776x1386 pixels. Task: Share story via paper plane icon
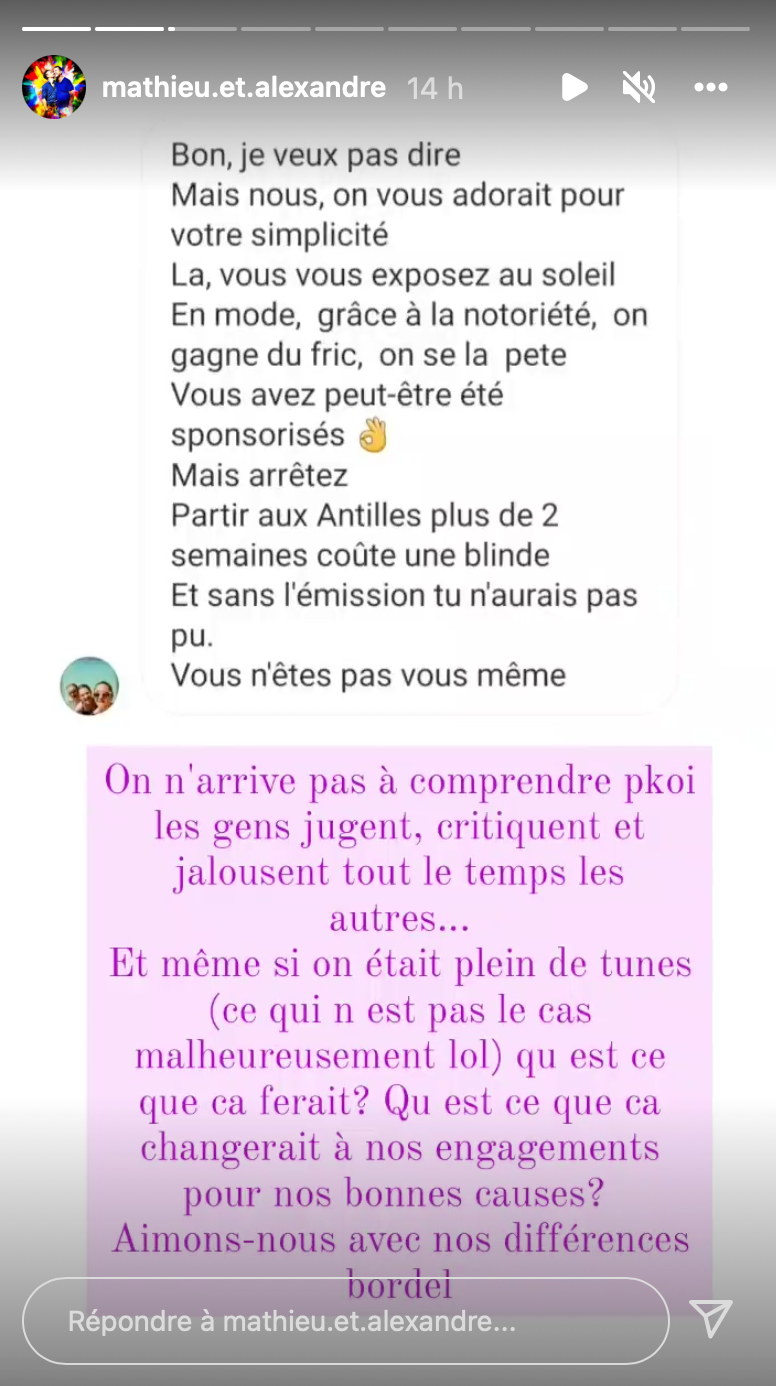click(x=711, y=1319)
